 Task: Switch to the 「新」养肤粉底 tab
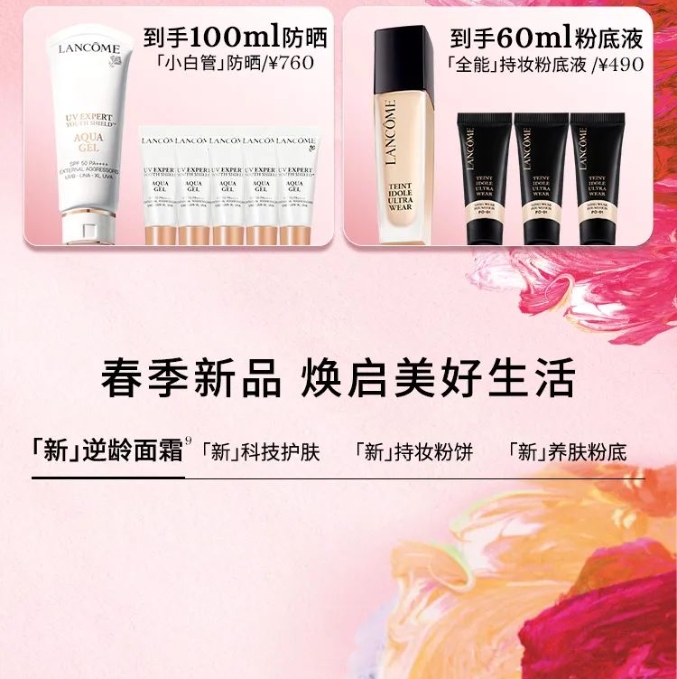567,453
